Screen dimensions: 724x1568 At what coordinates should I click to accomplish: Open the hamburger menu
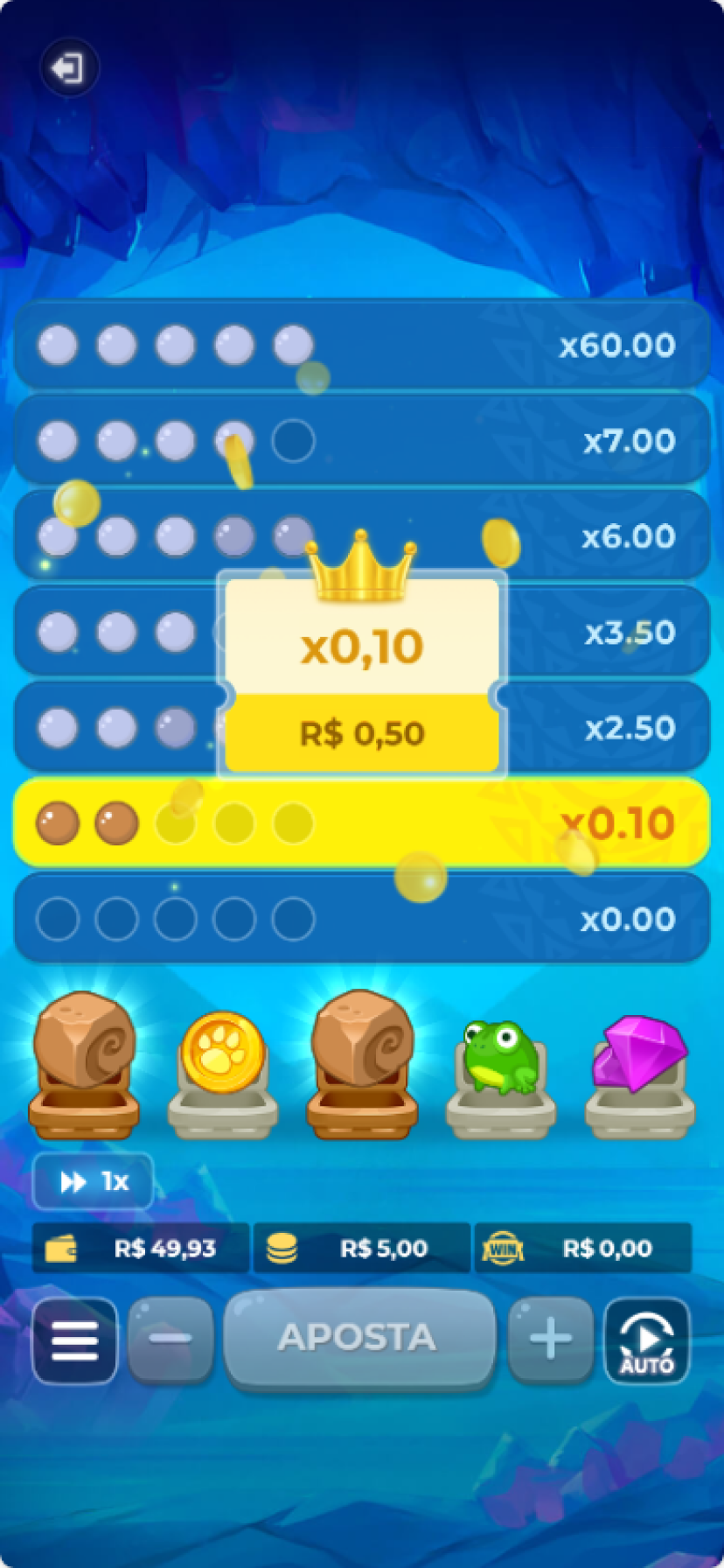[x=75, y=1340]
